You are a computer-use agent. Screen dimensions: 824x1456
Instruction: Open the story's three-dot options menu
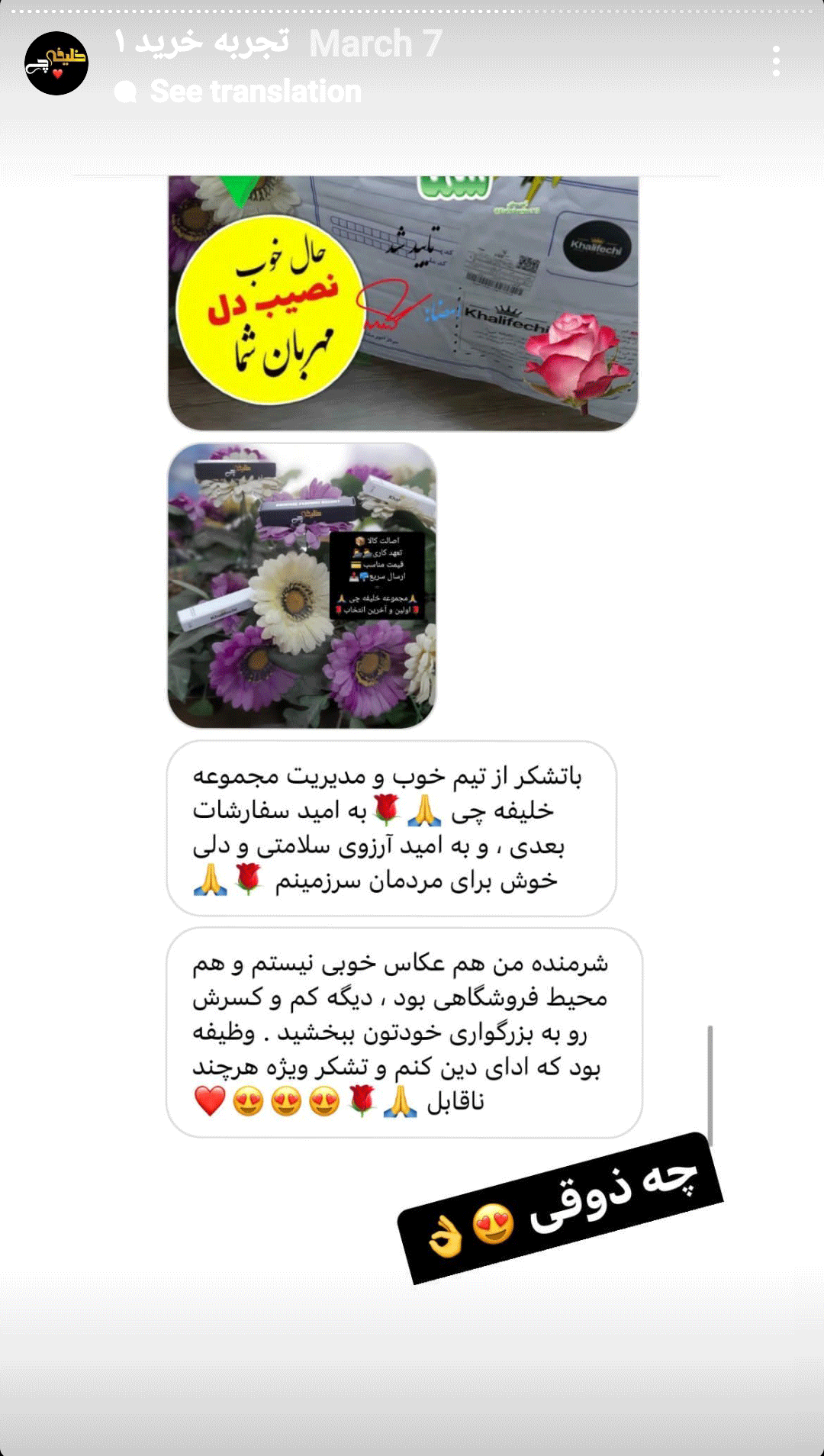[x=776, y=62]
